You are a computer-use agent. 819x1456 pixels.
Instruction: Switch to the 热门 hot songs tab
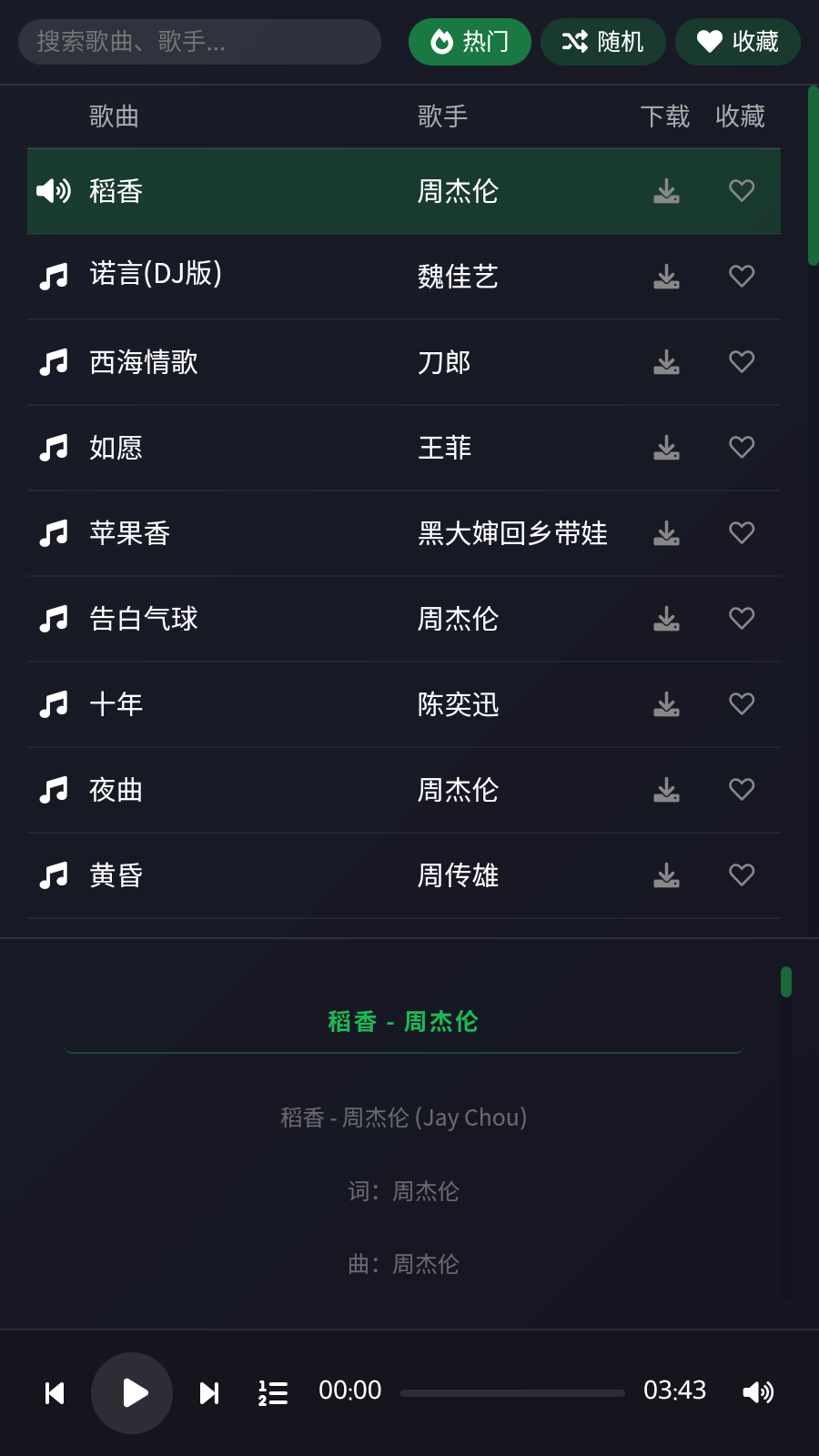click(x=470, y=42)
